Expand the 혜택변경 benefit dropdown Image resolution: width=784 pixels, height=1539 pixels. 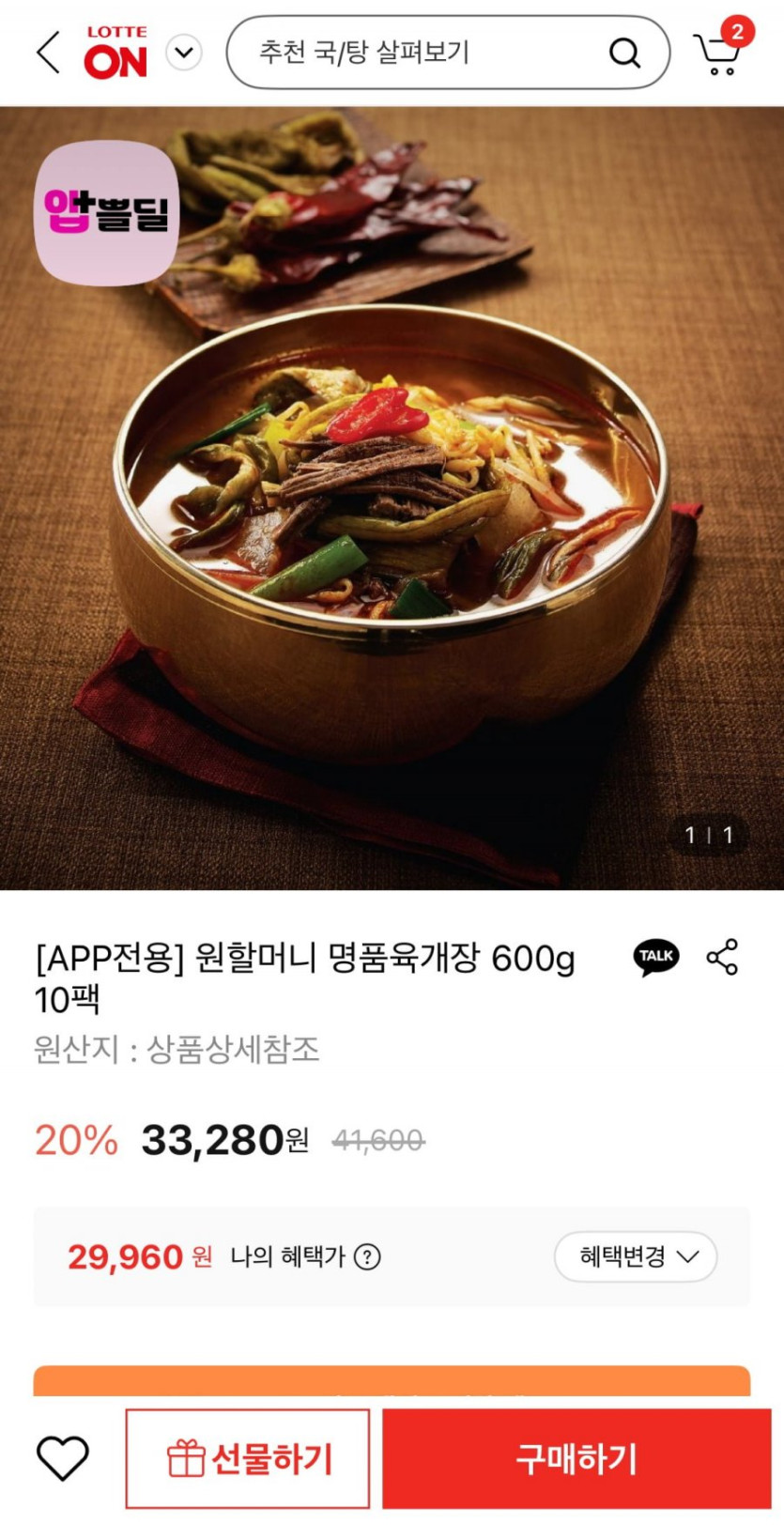[x=636, y=1256]
